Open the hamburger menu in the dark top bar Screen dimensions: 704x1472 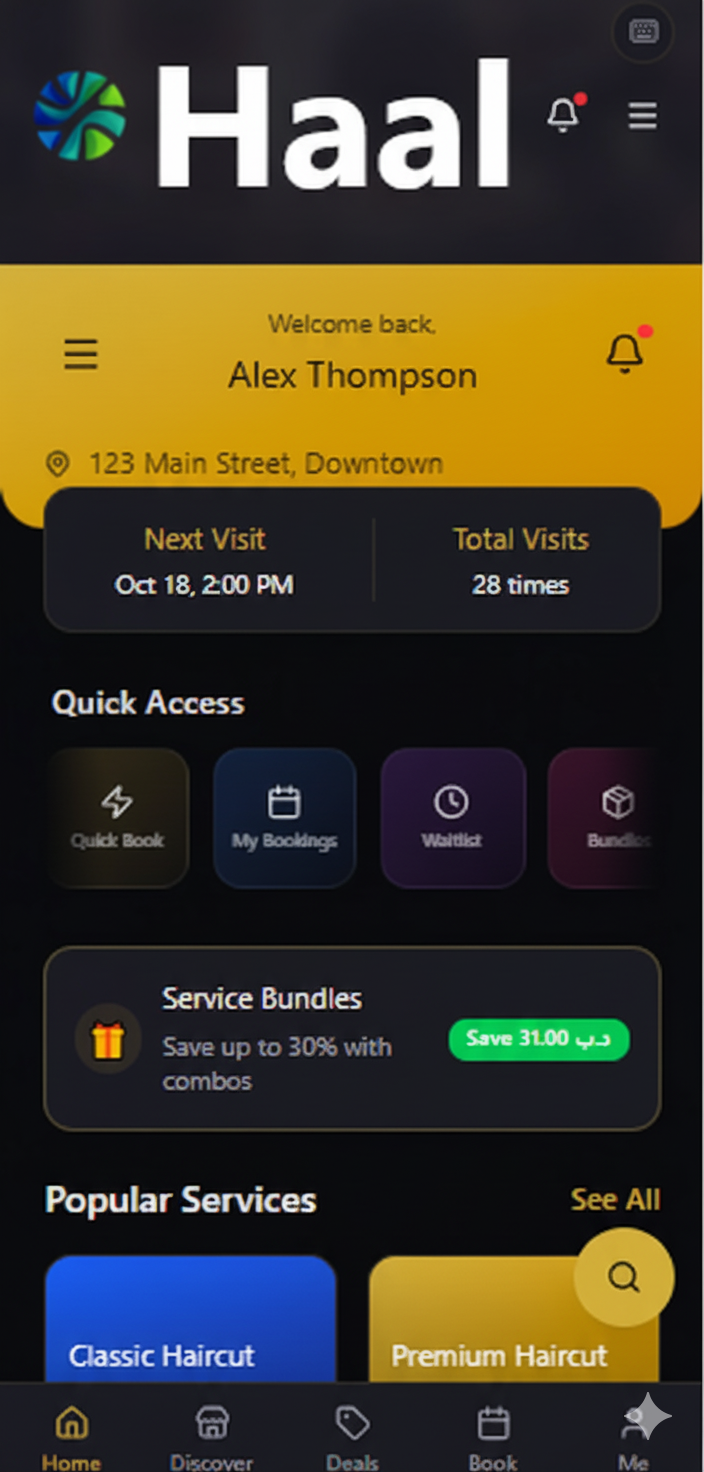pyautogui.click(x=642, y=116)
